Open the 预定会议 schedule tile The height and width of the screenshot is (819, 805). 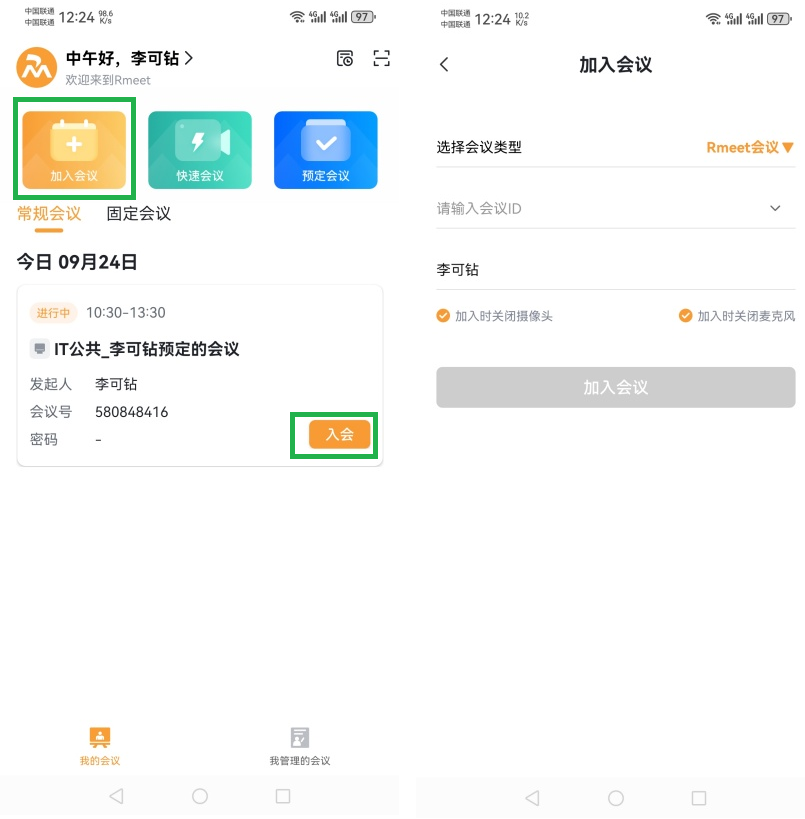pyautogui.click(x=325, y=149)
